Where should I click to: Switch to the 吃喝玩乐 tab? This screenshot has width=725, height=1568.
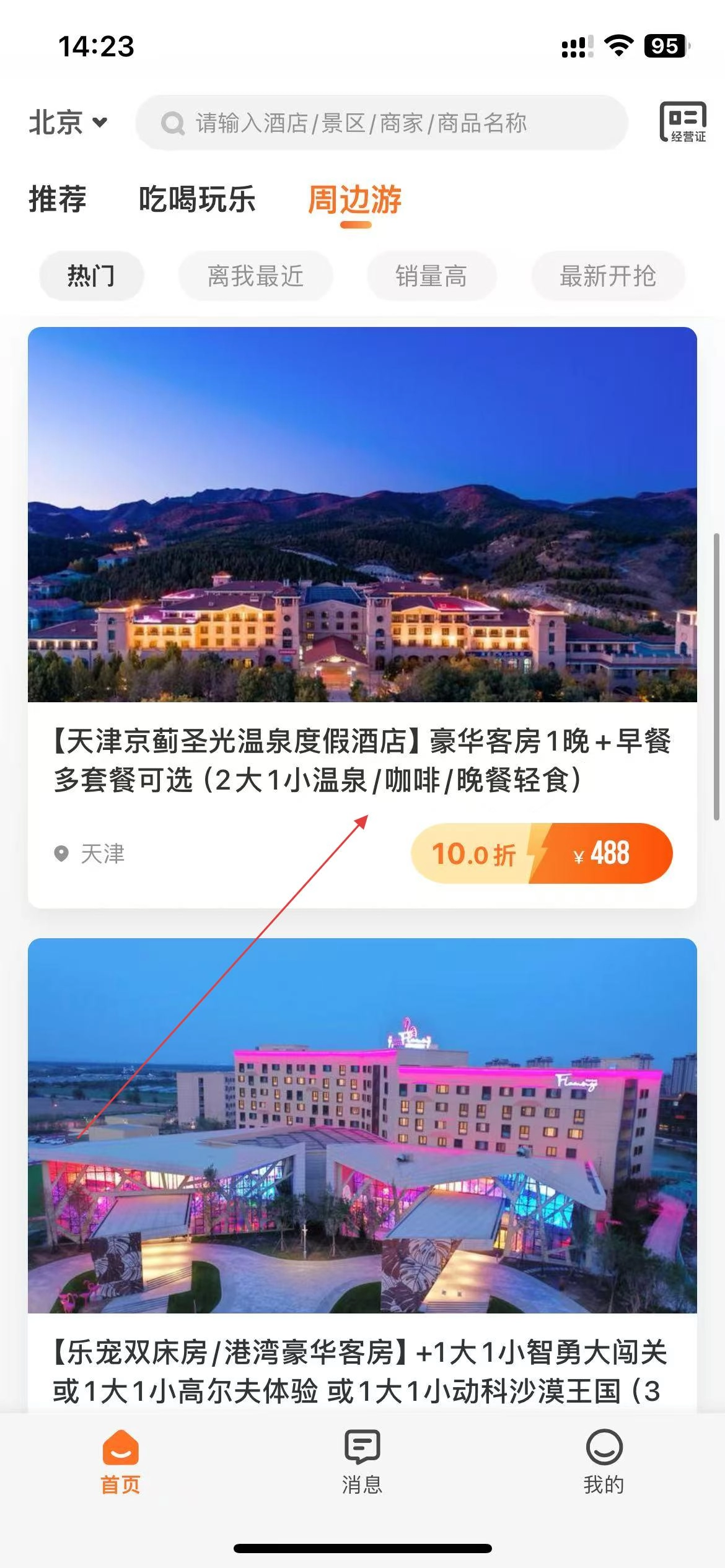coord(197,199)
